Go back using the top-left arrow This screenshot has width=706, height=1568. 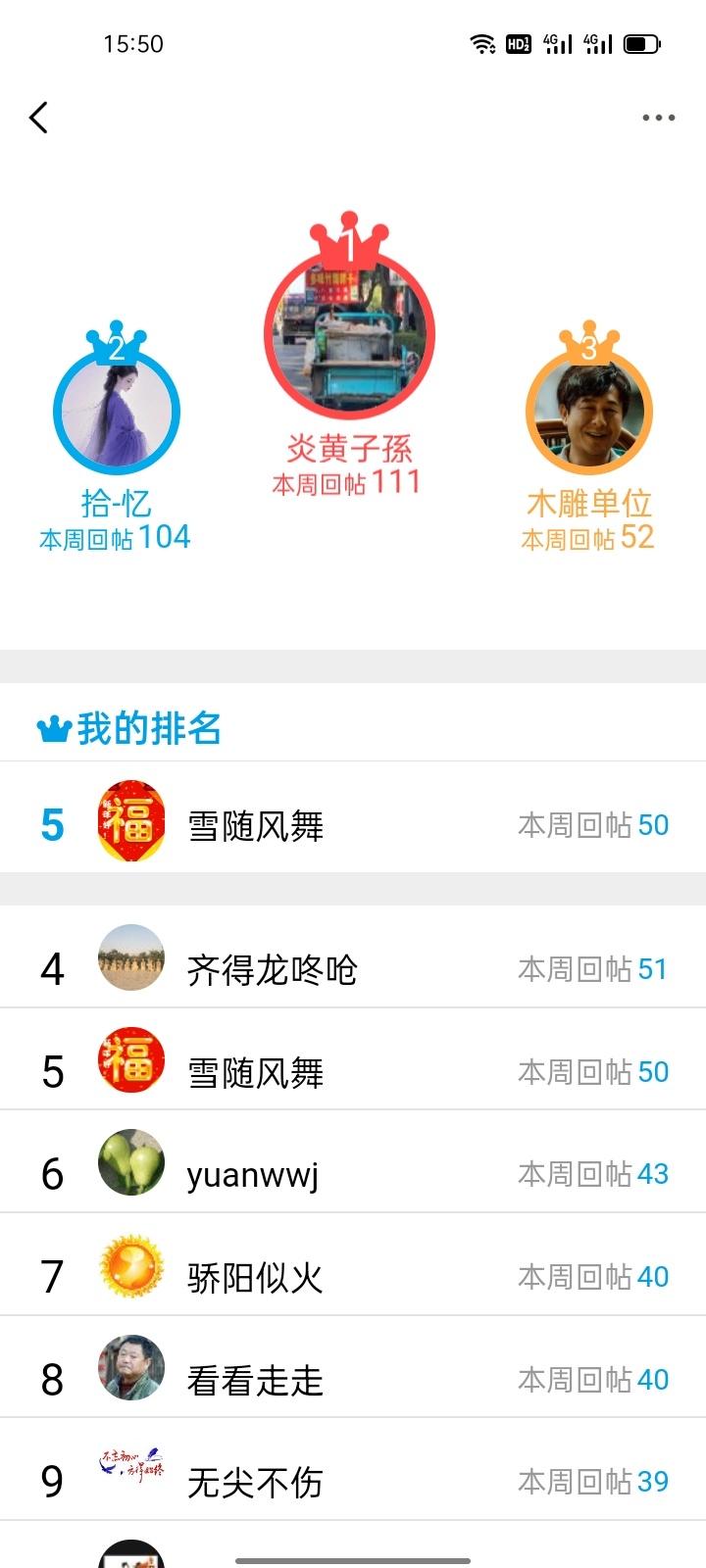click(39, 118)
